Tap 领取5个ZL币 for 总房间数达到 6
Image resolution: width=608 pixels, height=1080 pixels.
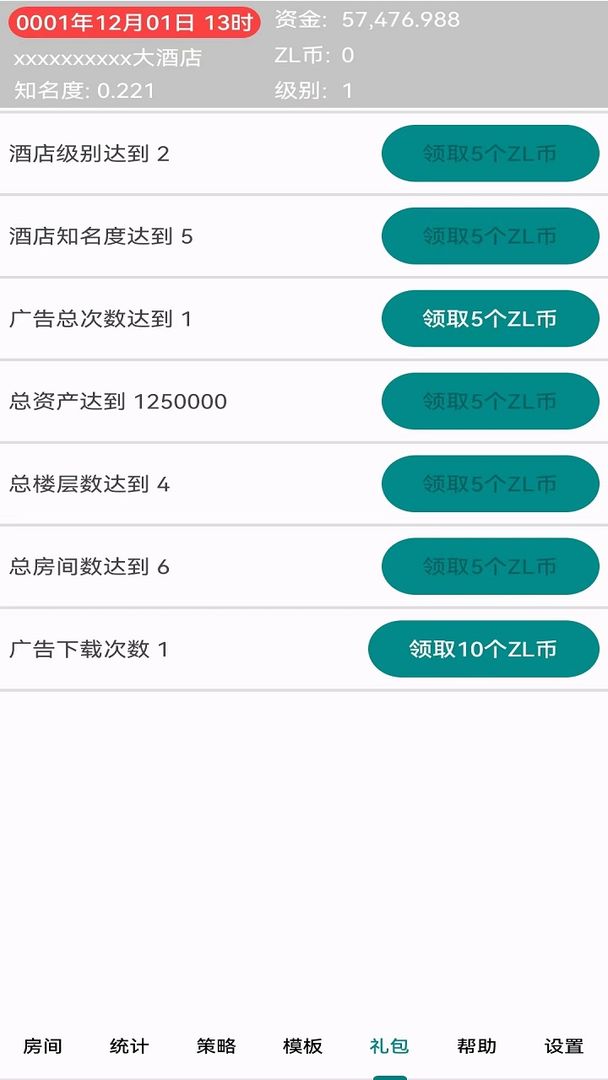[490, 567]
